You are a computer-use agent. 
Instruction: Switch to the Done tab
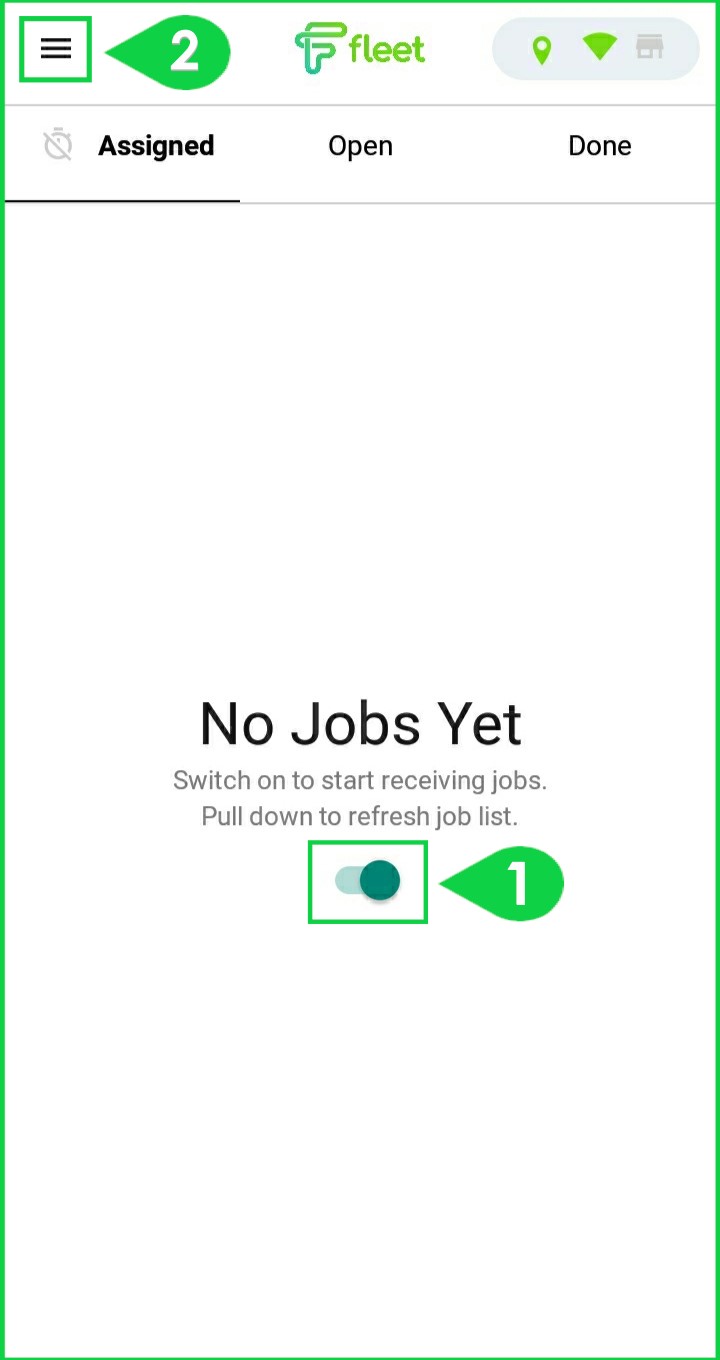click(599, 147)
